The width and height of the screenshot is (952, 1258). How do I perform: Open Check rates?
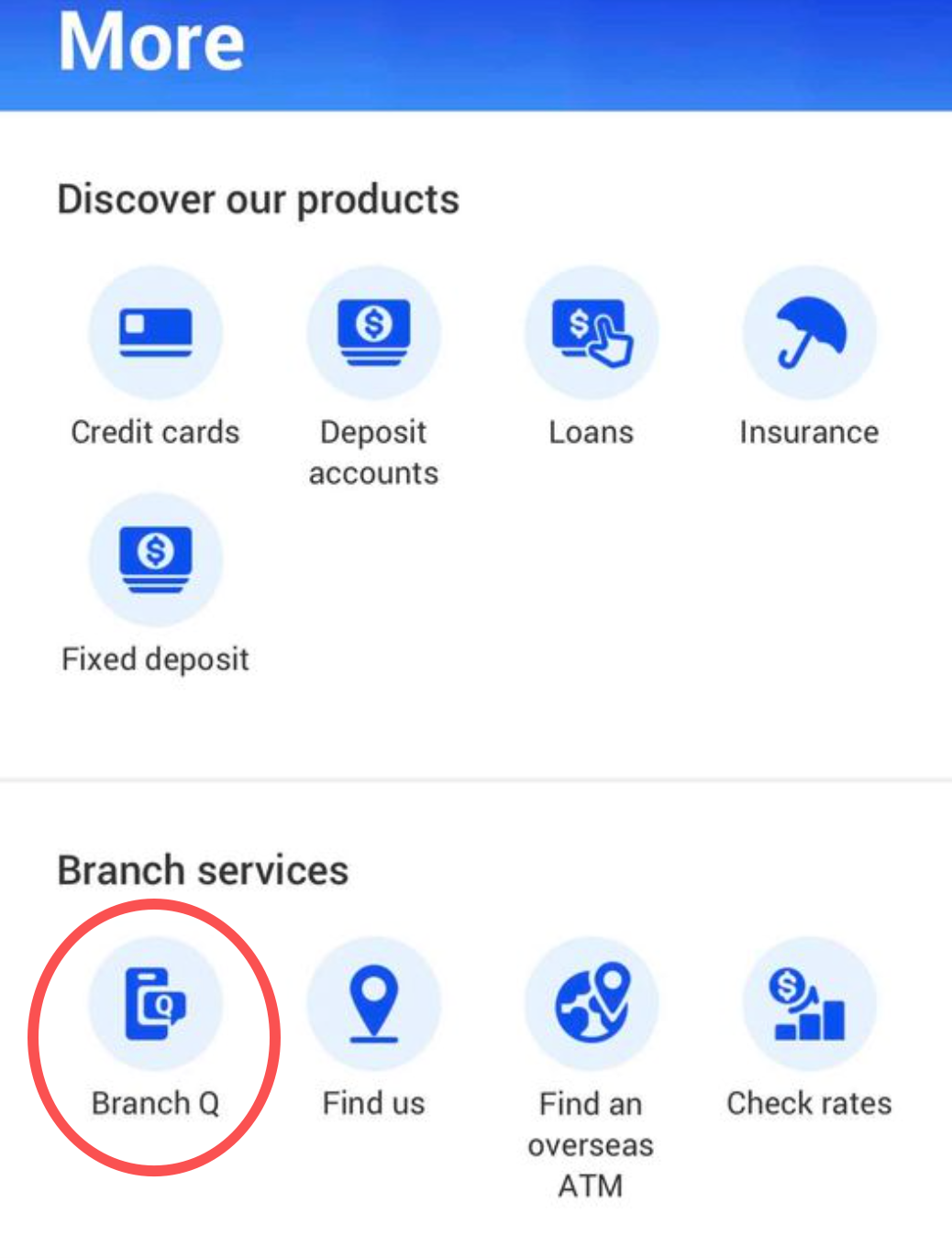pyautogui.click(x=809, y=1004)
